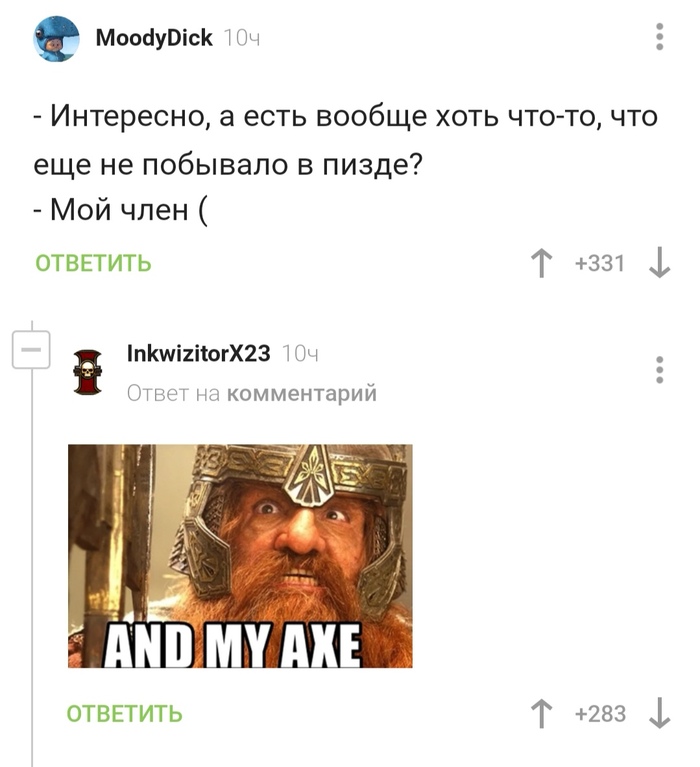Jump to the parent комментарий link
The image size is (700, 767).
coord(302,393)
